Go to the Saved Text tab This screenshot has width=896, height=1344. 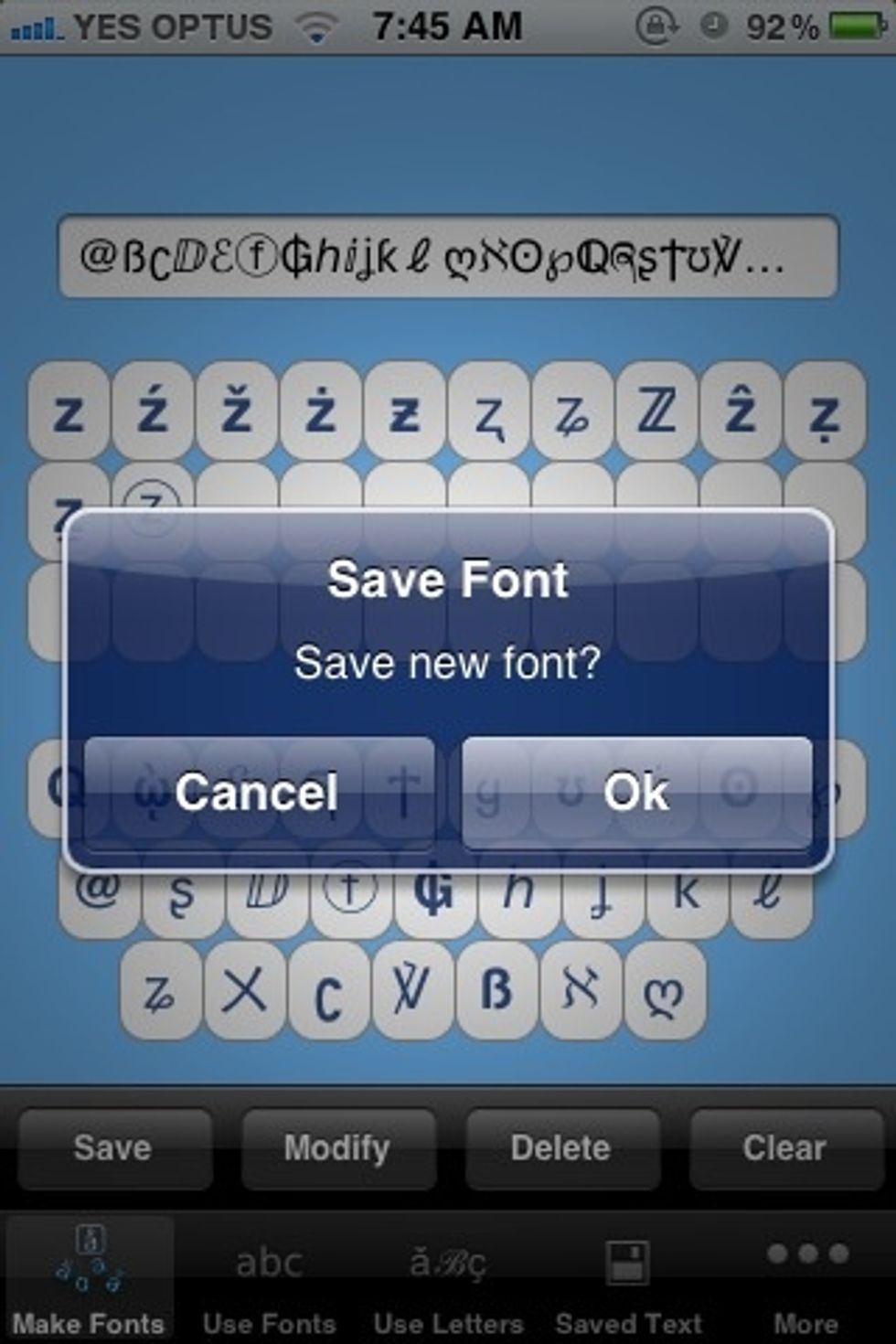pos(628,1280)
